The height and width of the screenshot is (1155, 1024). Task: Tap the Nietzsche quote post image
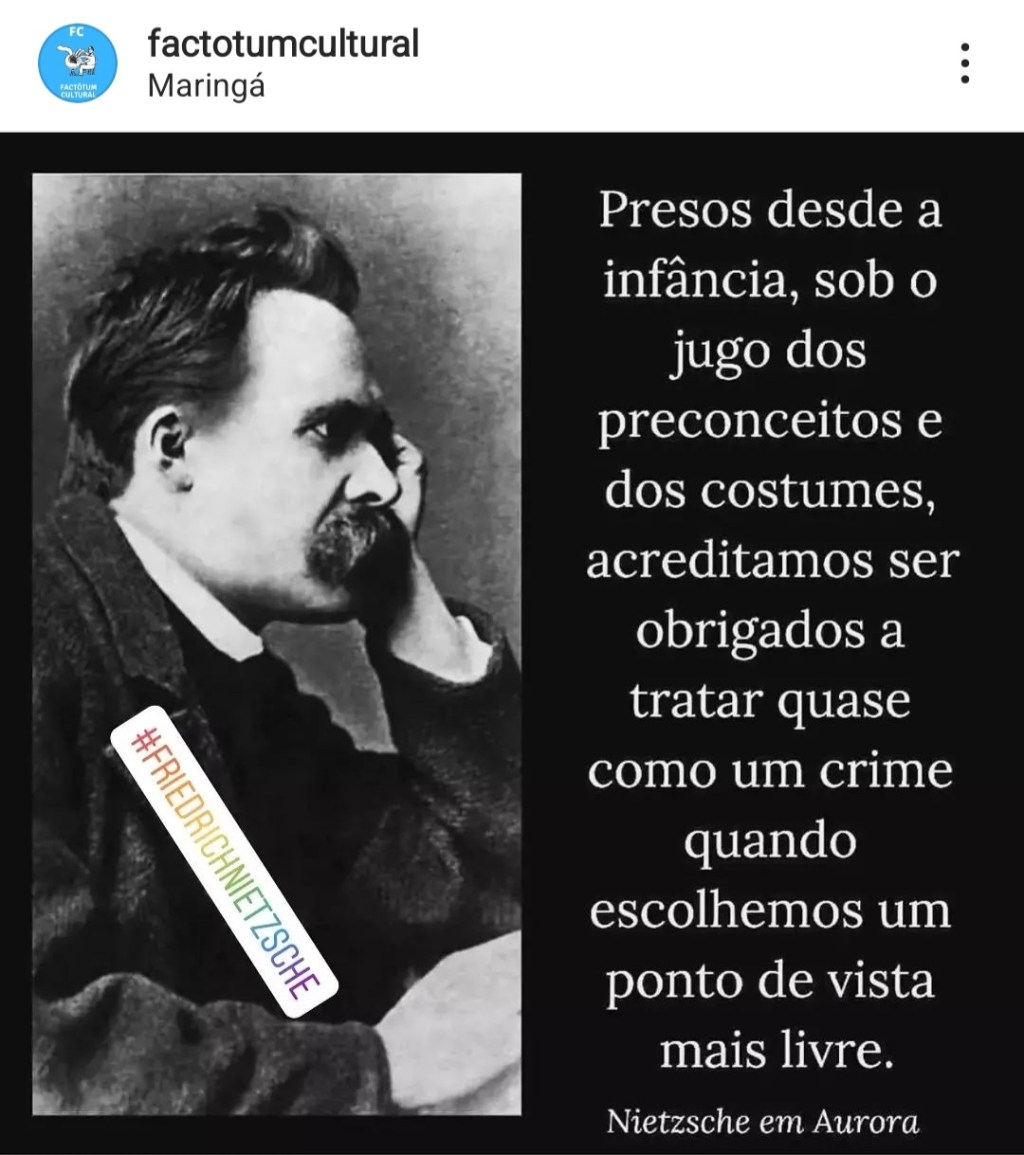pos(512,640)
